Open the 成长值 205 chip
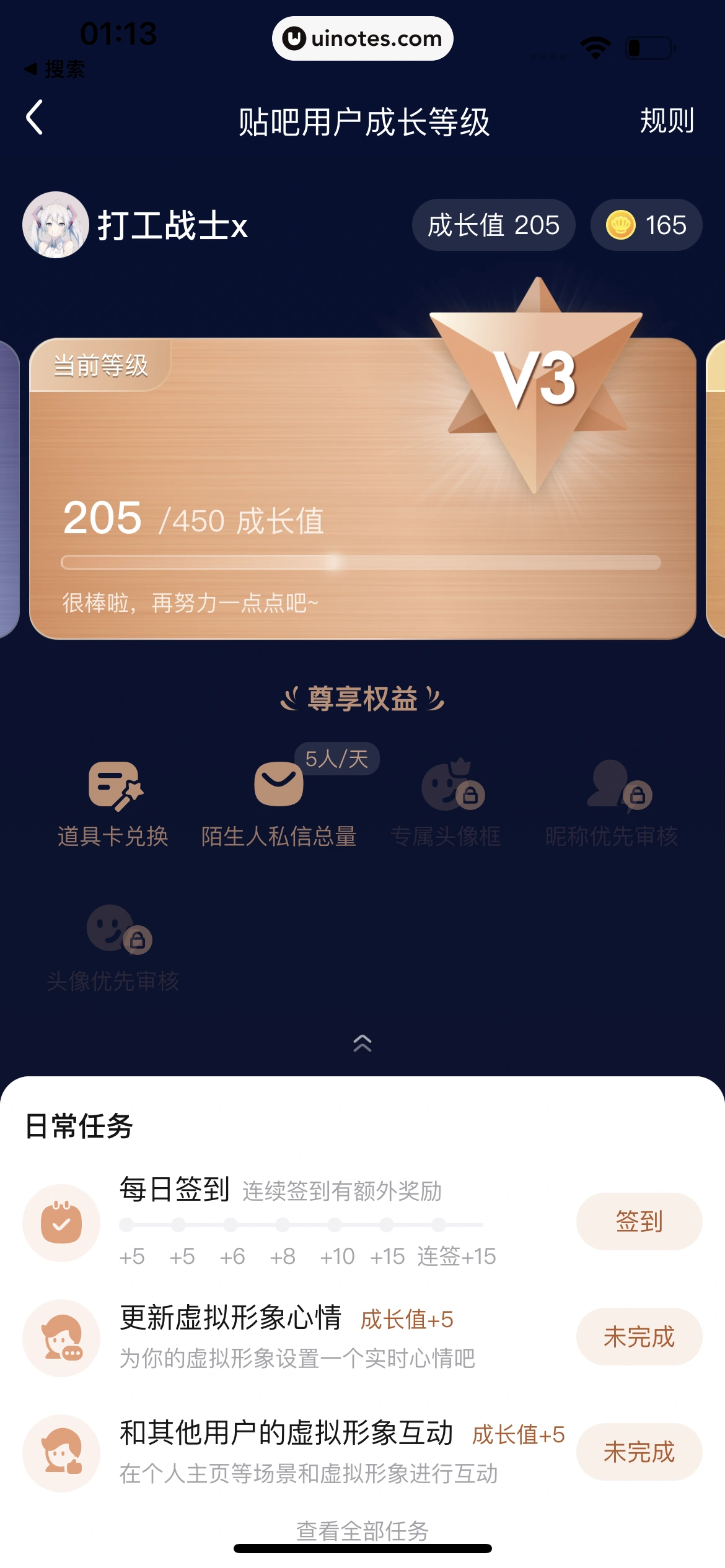The width and height of the screenshot is (725, 1568). tap(493, 225)
